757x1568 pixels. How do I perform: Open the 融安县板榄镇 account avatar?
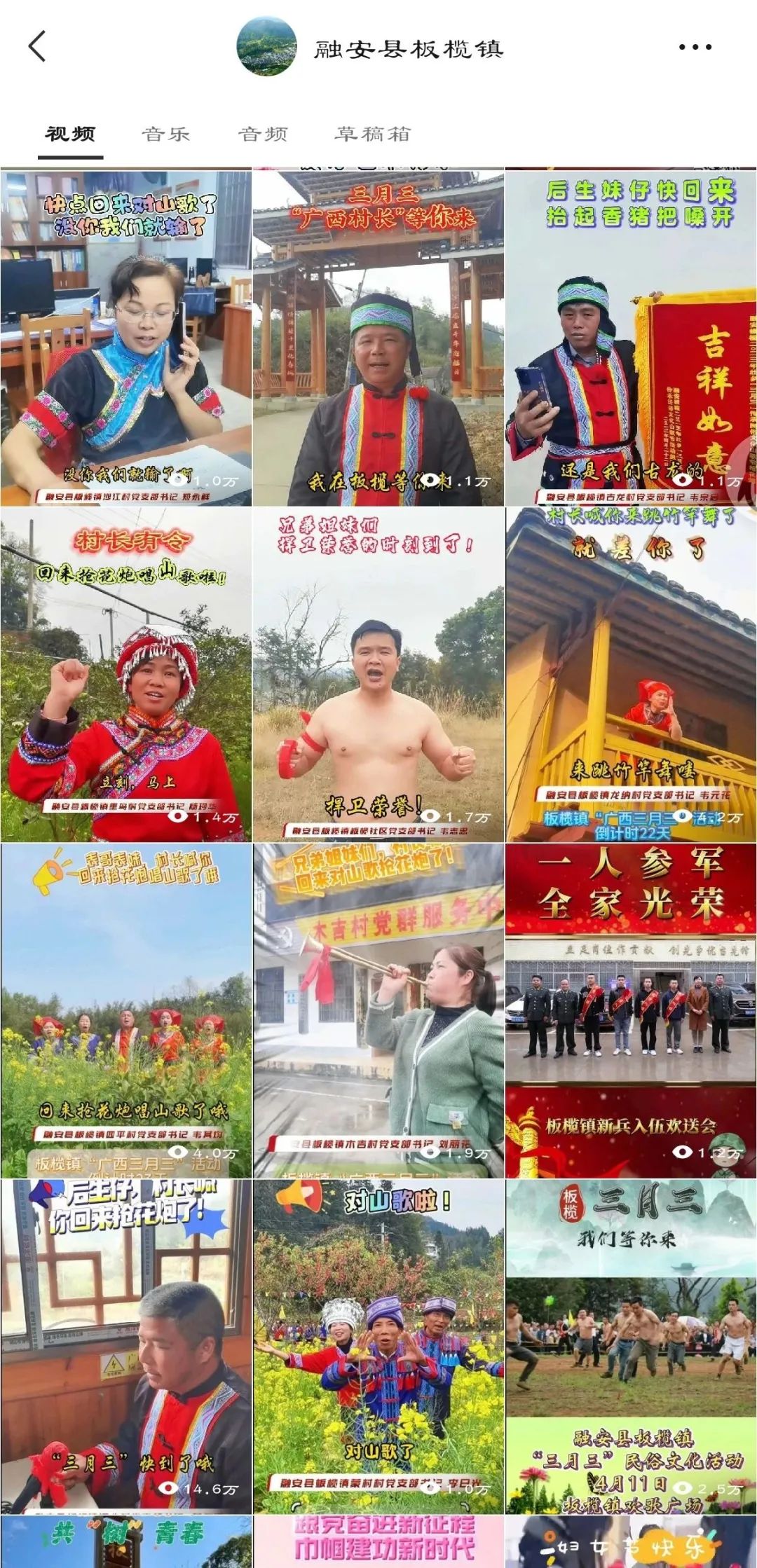[266, 47]
